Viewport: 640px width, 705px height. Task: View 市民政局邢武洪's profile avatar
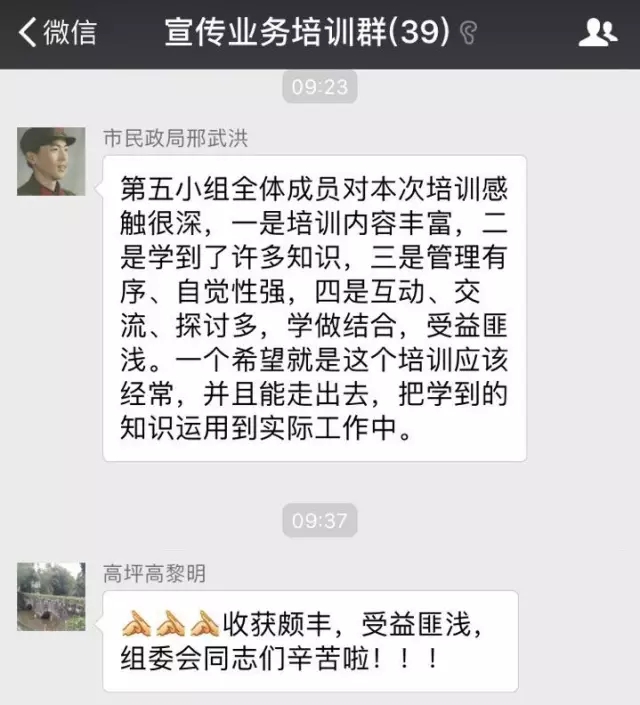tap(51, 162)
